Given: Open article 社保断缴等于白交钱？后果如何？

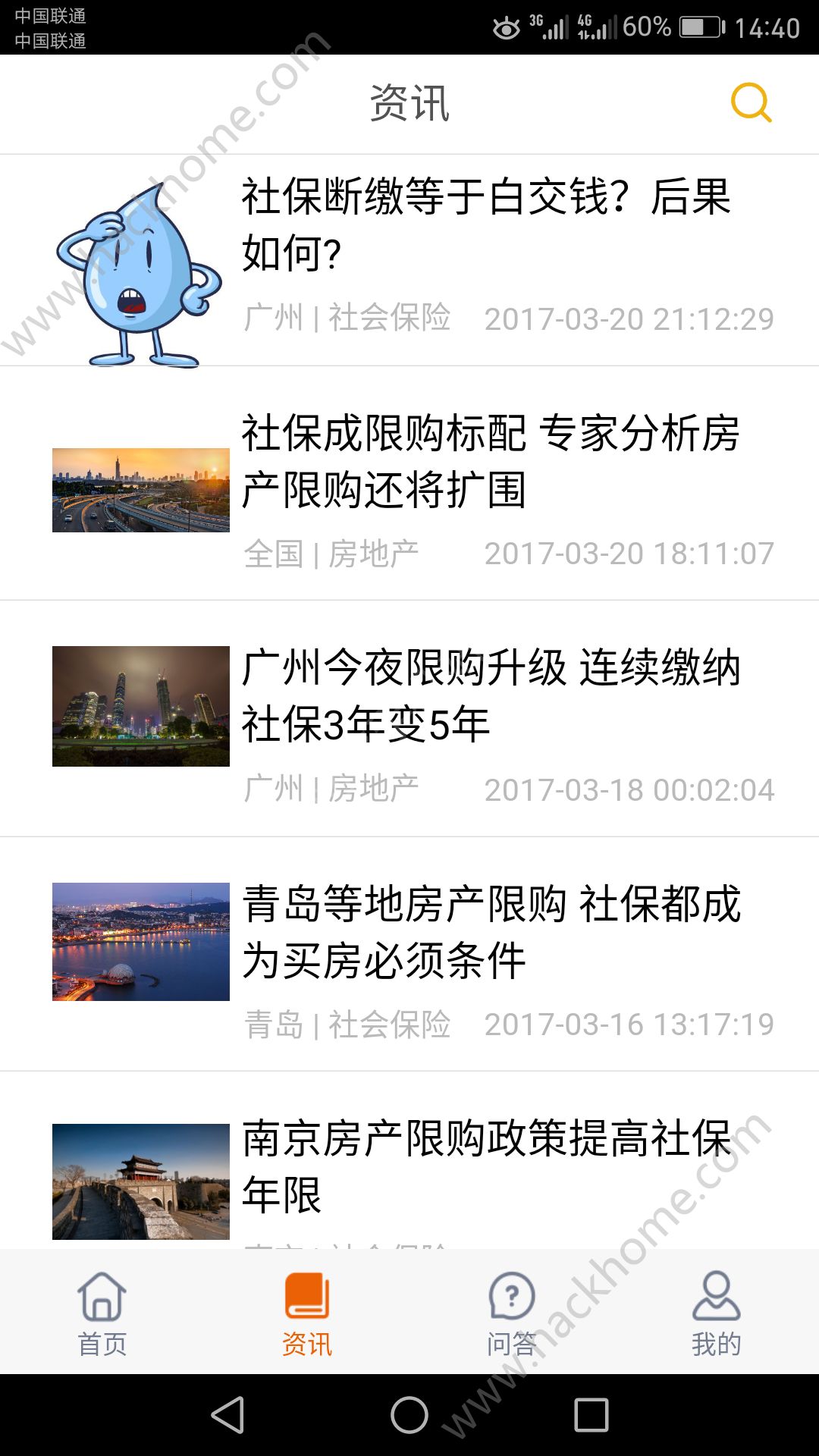Looking at the screenshot, I should tap(485, 224).
